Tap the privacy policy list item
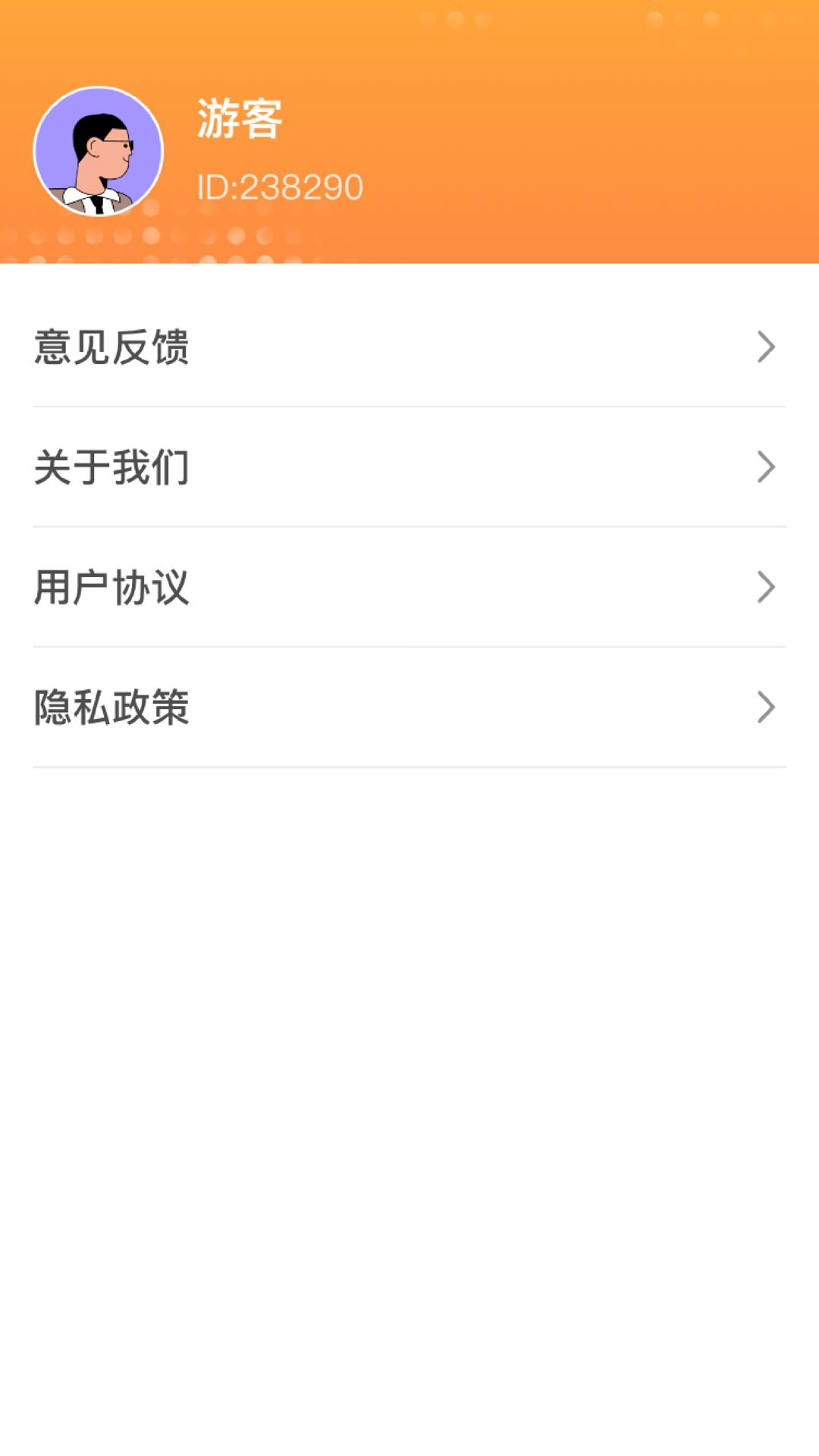 point(409,708)
